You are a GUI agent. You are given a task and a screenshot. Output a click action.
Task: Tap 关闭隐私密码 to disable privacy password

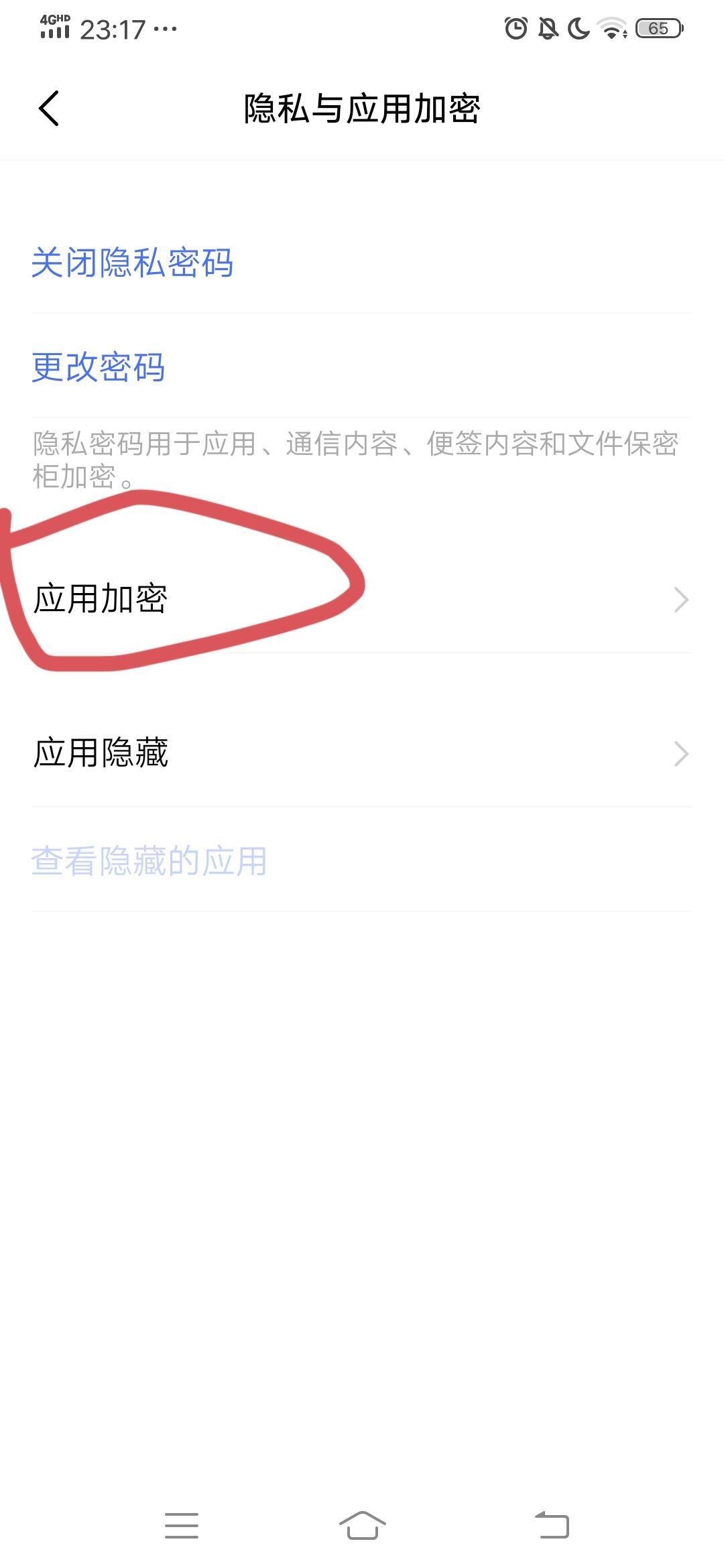(x=132, y=262)
